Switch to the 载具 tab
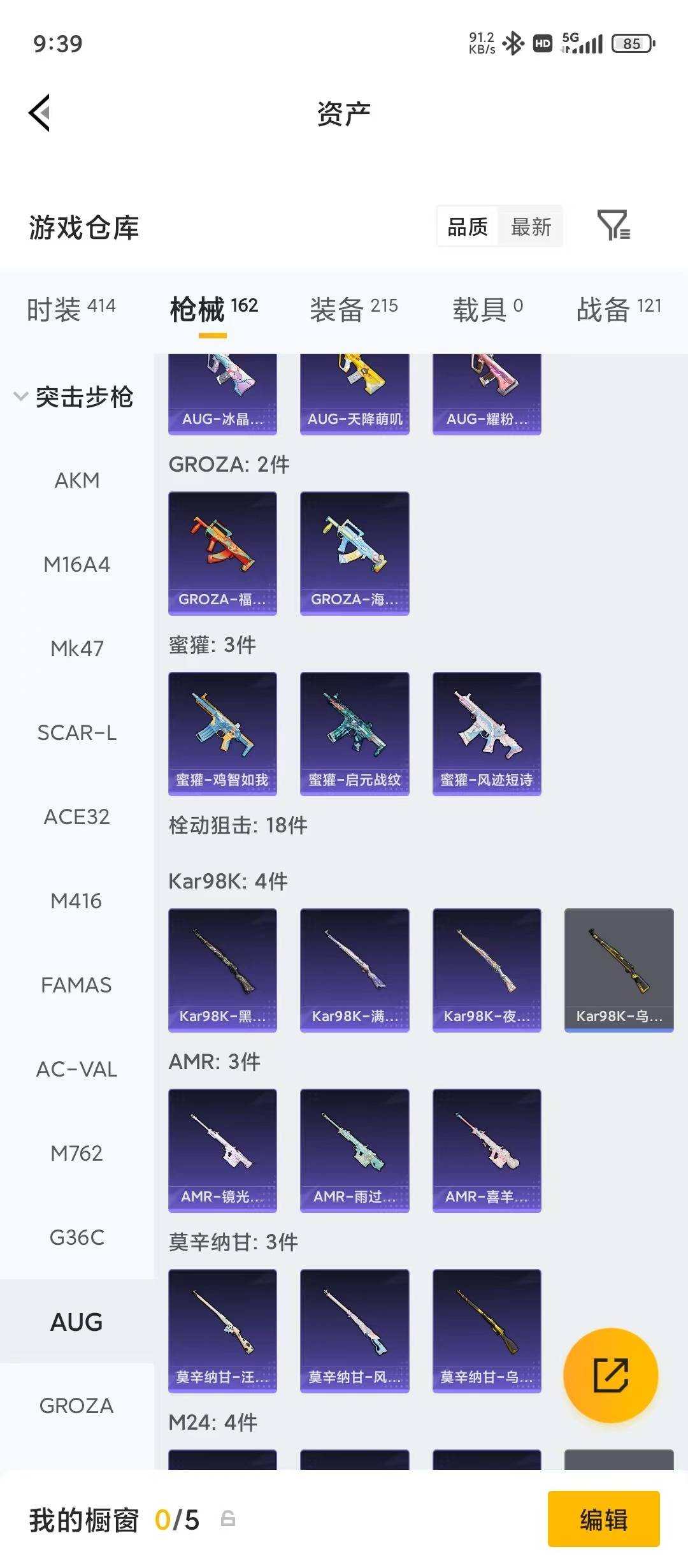The image size is (688, 1568). tap(487, 309)
